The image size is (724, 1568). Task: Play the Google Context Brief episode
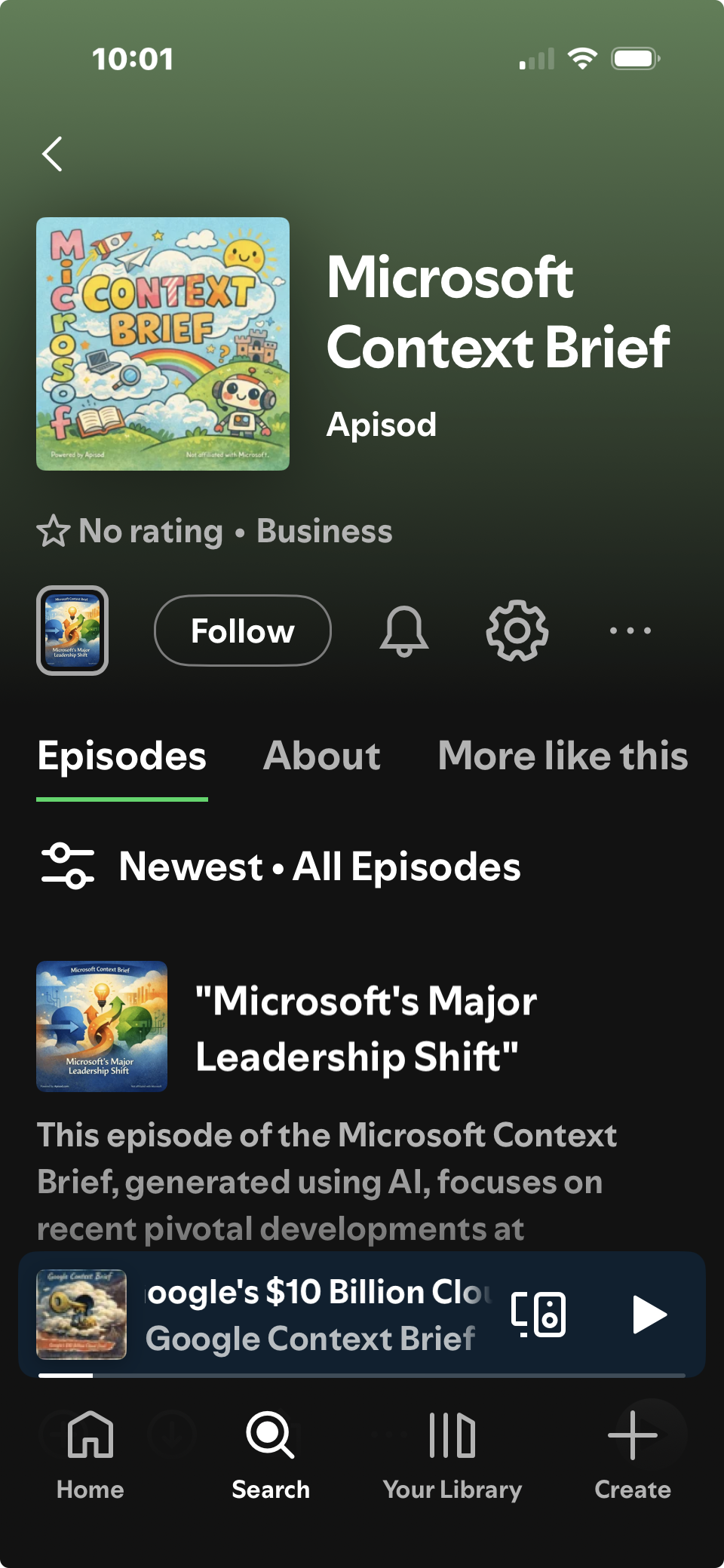649,1315
